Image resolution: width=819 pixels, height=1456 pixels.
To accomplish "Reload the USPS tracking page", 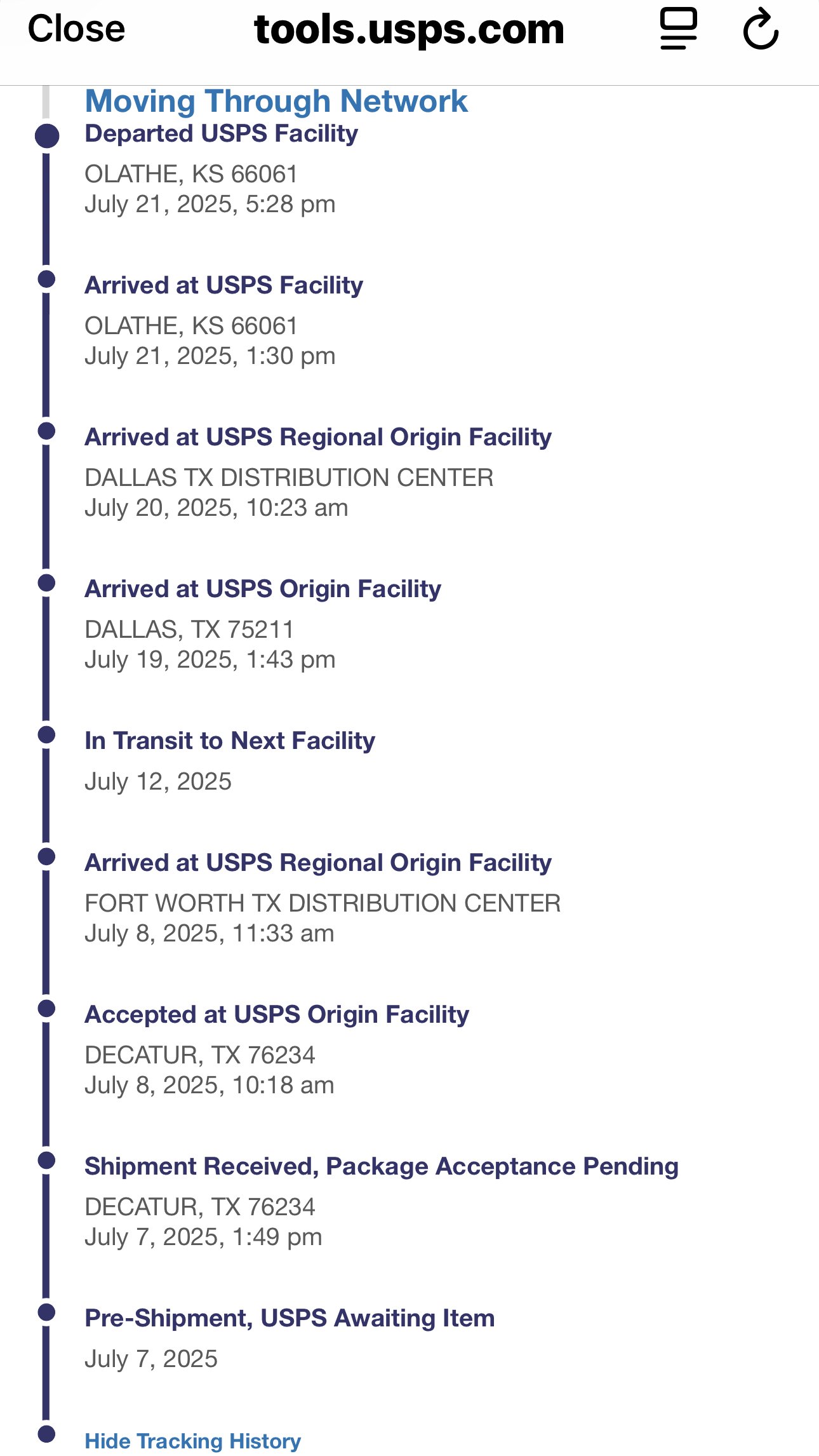I will point(761,29).
